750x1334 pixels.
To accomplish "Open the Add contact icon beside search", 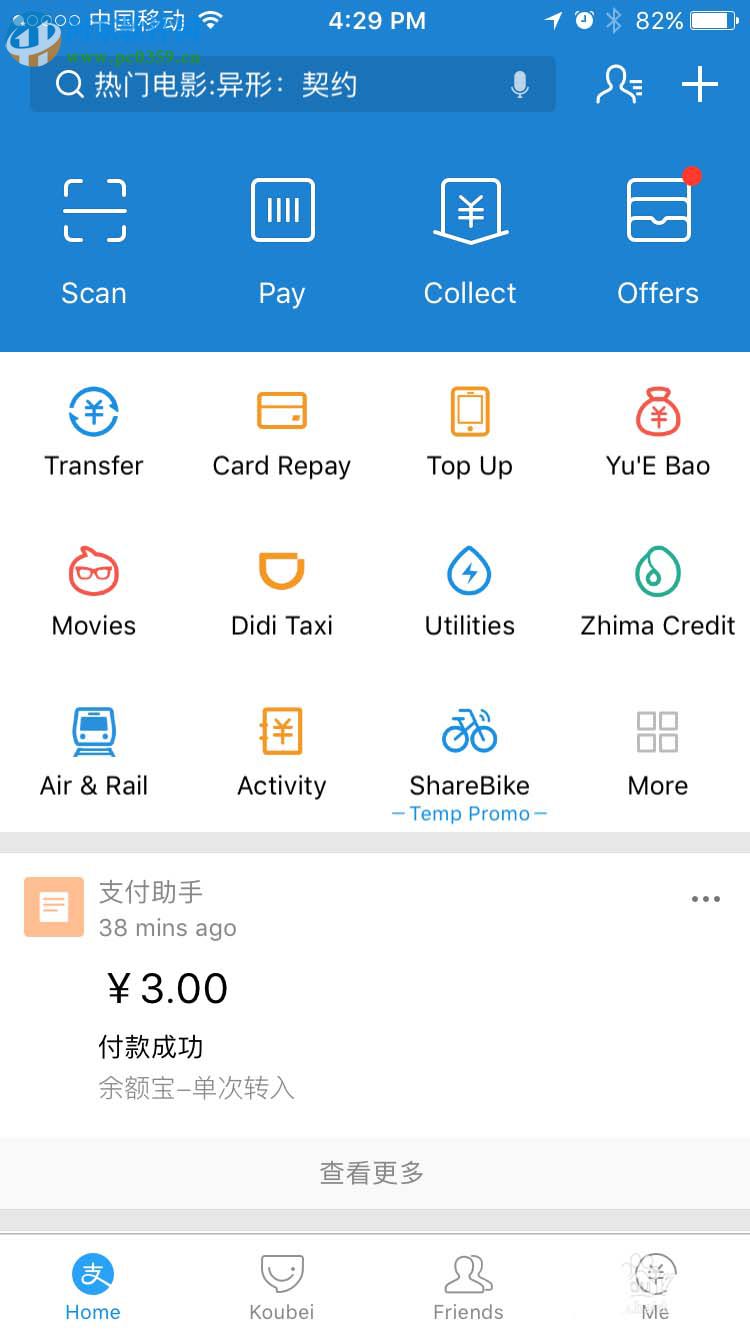I will [x=619, y=85].
